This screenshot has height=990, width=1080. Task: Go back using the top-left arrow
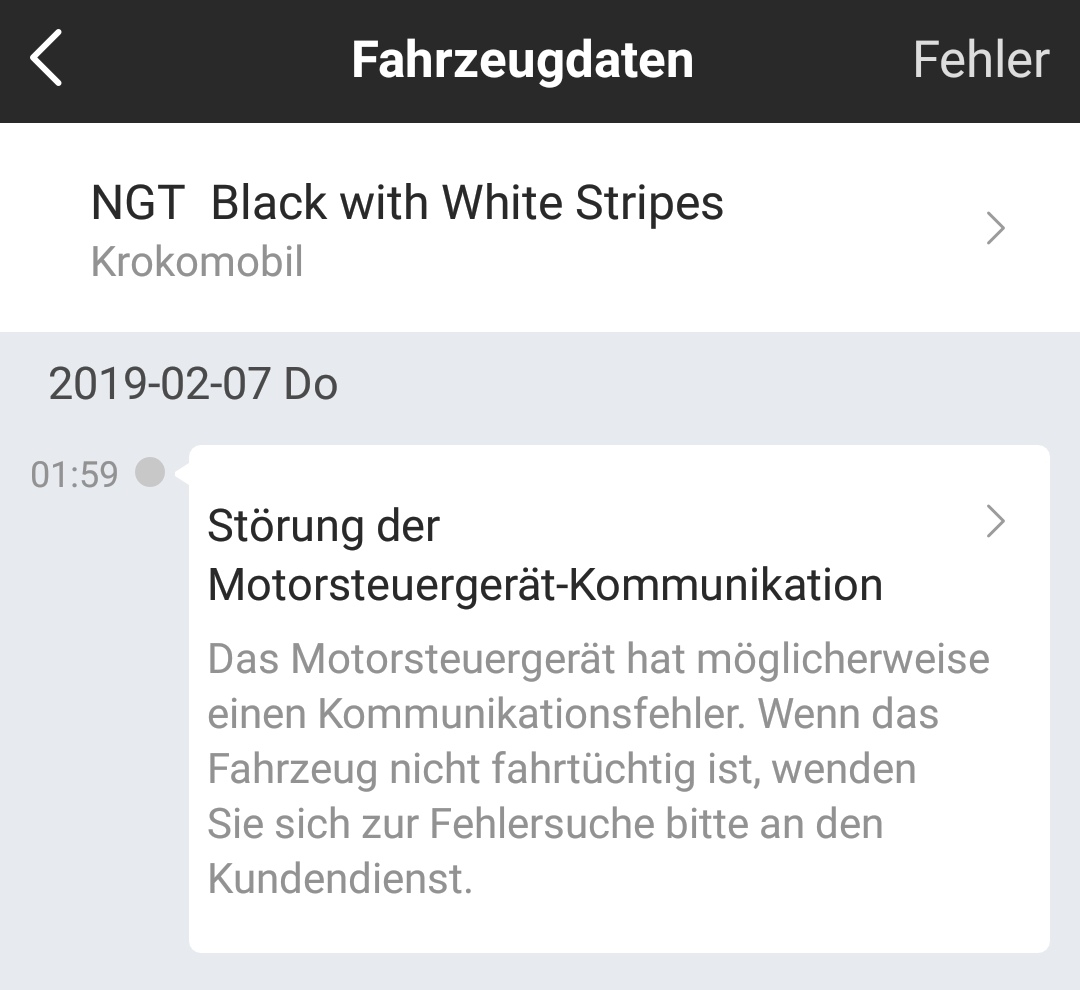tap(47, 59)
